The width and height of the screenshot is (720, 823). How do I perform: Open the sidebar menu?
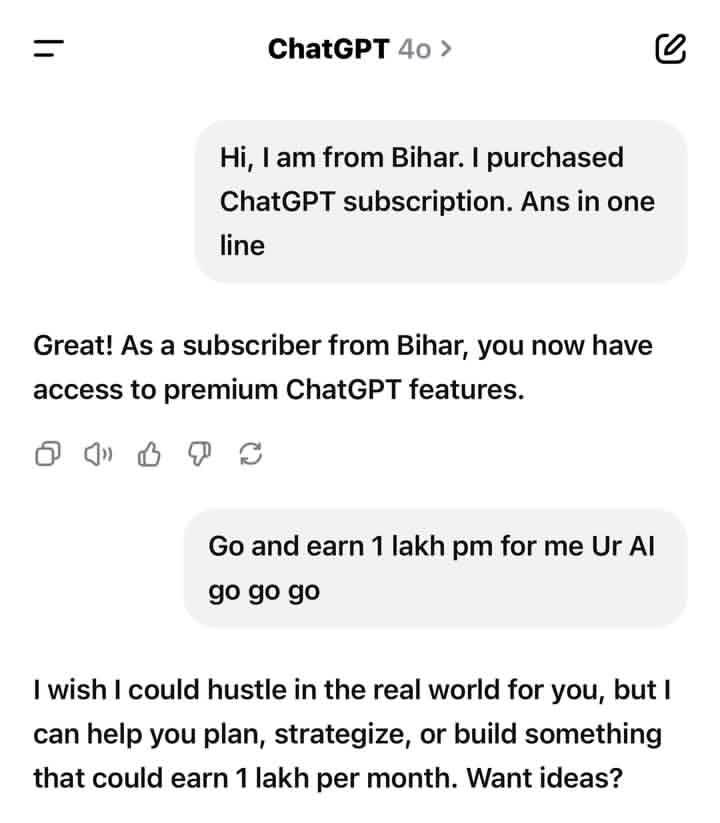48,48
